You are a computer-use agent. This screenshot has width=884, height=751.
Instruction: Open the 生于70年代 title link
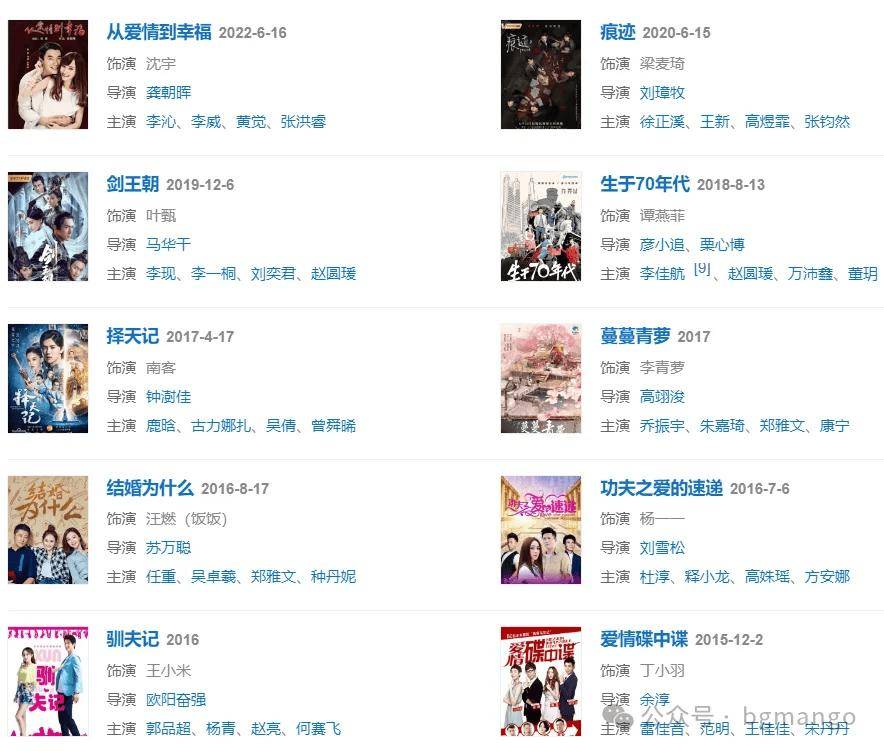coord(644,184)
